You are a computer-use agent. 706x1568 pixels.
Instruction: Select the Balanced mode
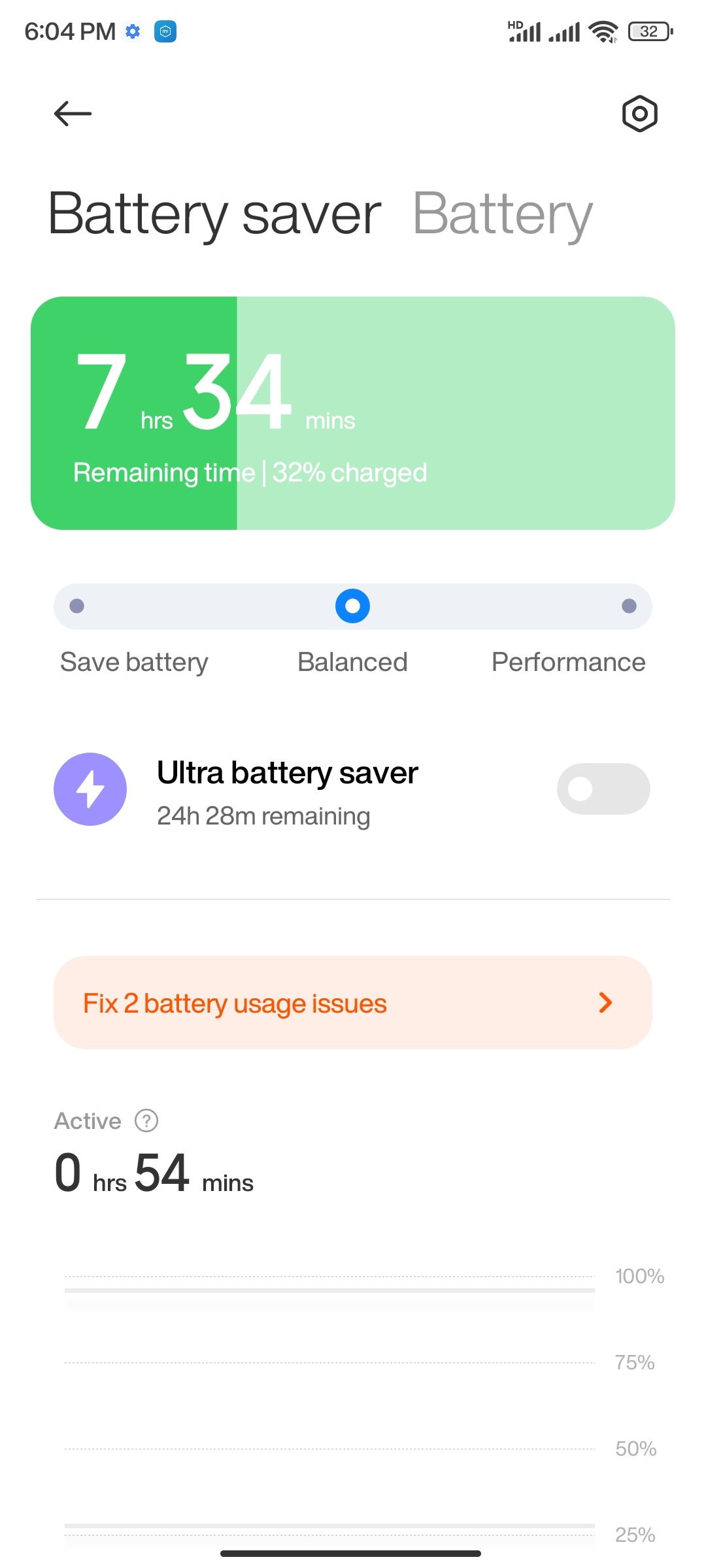[352, 606]
